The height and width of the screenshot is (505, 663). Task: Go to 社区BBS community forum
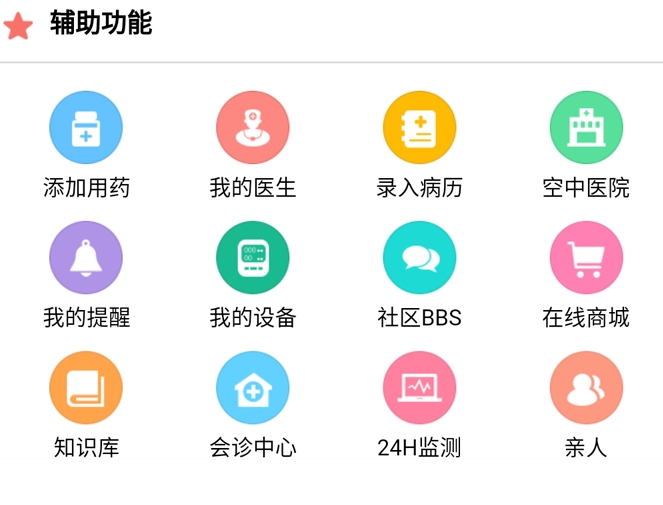click(x=419, y=258)
